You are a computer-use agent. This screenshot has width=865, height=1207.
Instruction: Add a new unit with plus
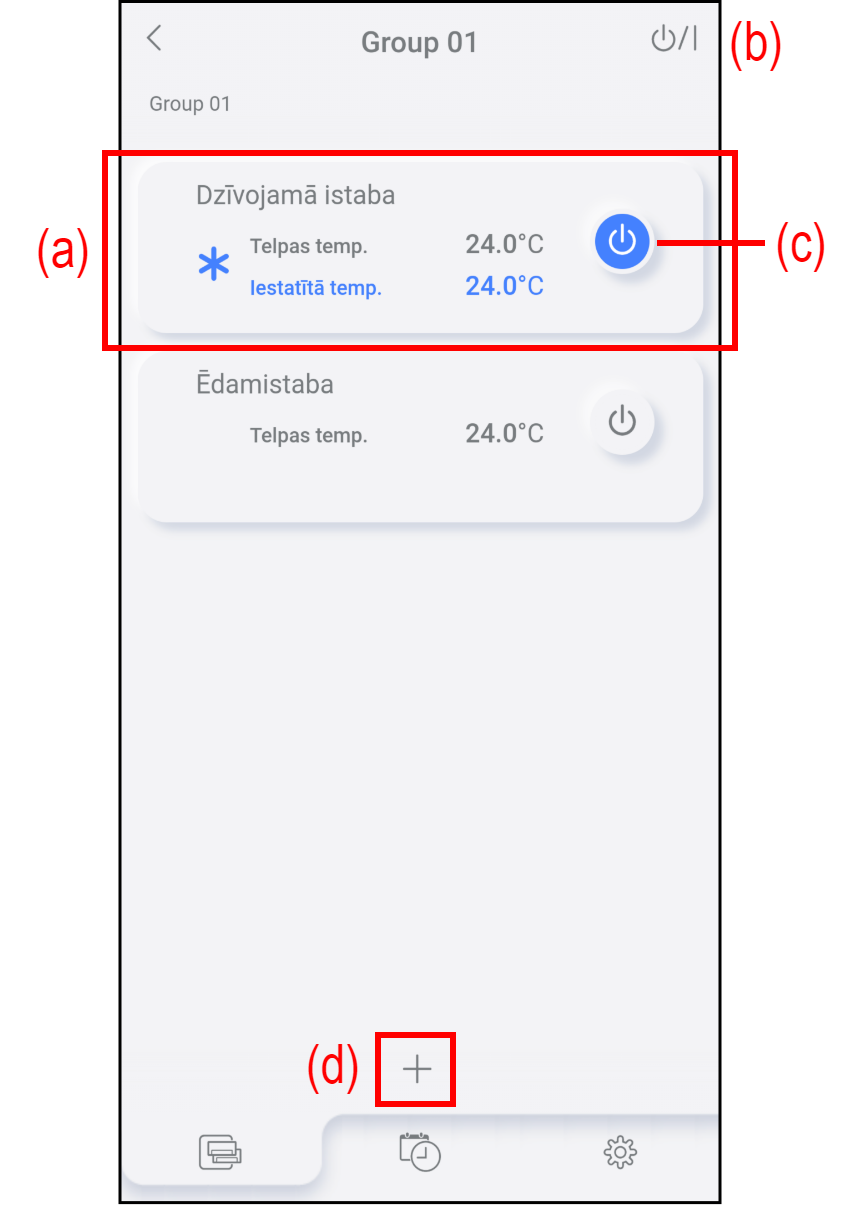(416, 1069)
